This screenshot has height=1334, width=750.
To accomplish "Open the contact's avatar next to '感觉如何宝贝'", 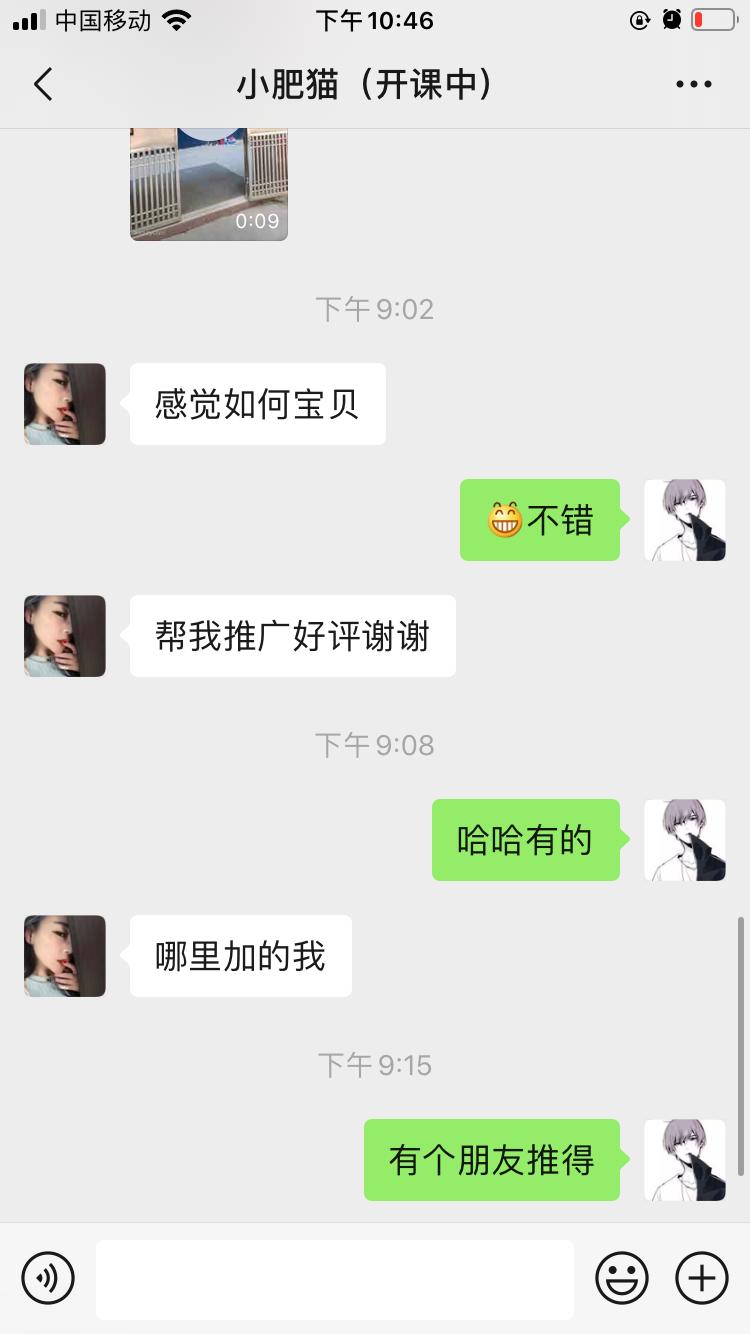I will coord(64,404).
